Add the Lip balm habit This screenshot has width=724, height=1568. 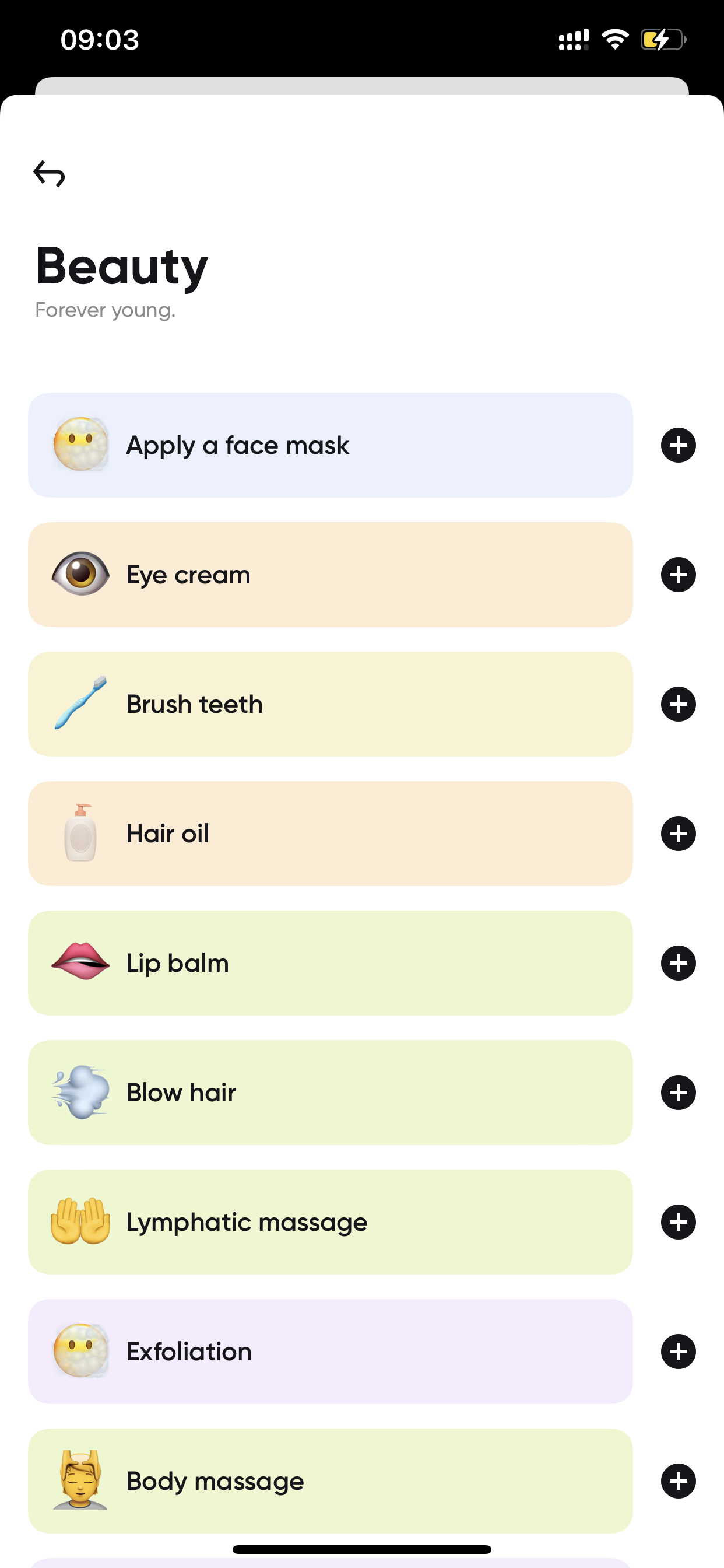tap(678, 963)
